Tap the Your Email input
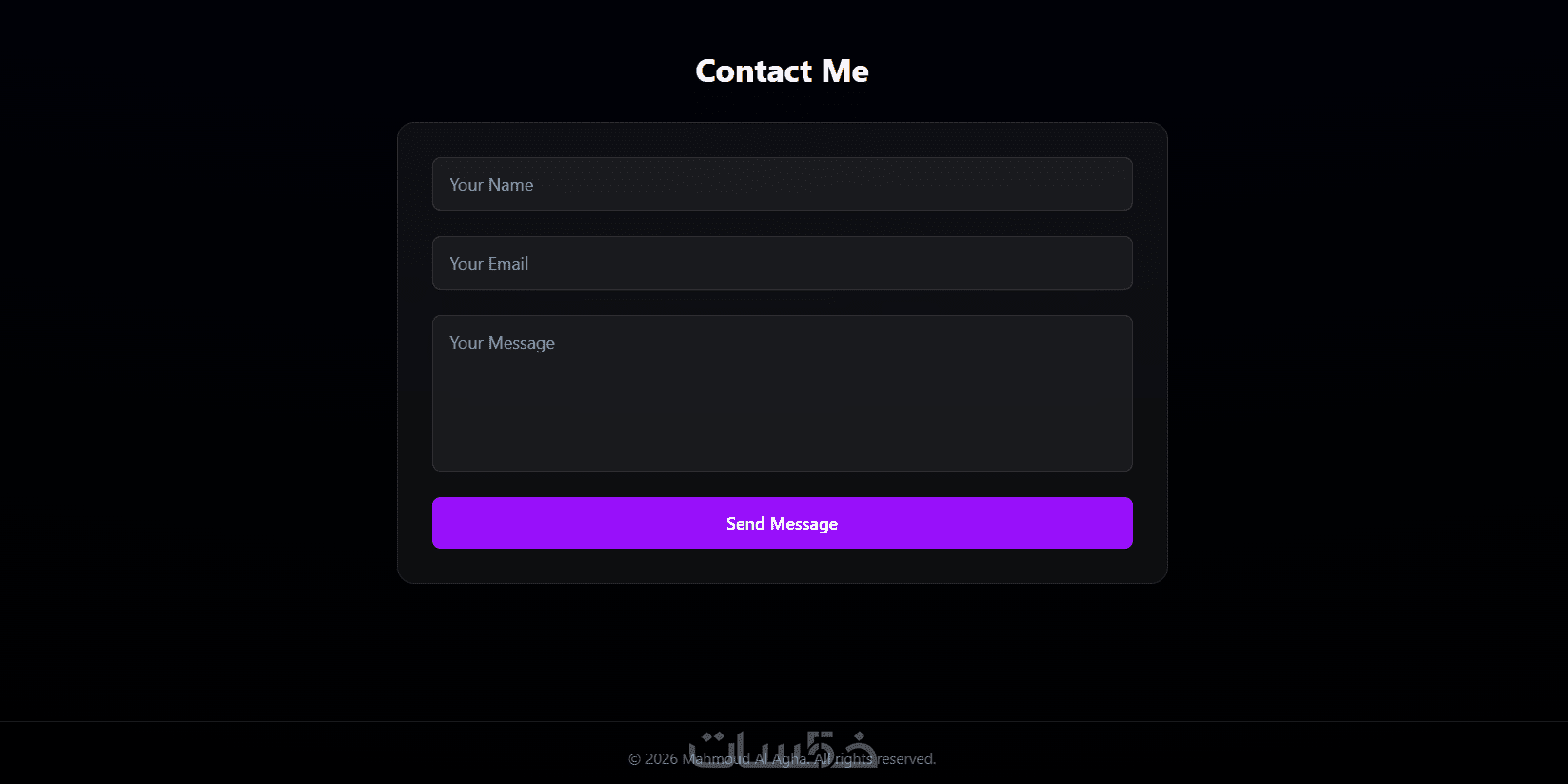 [x=782, y=263]
